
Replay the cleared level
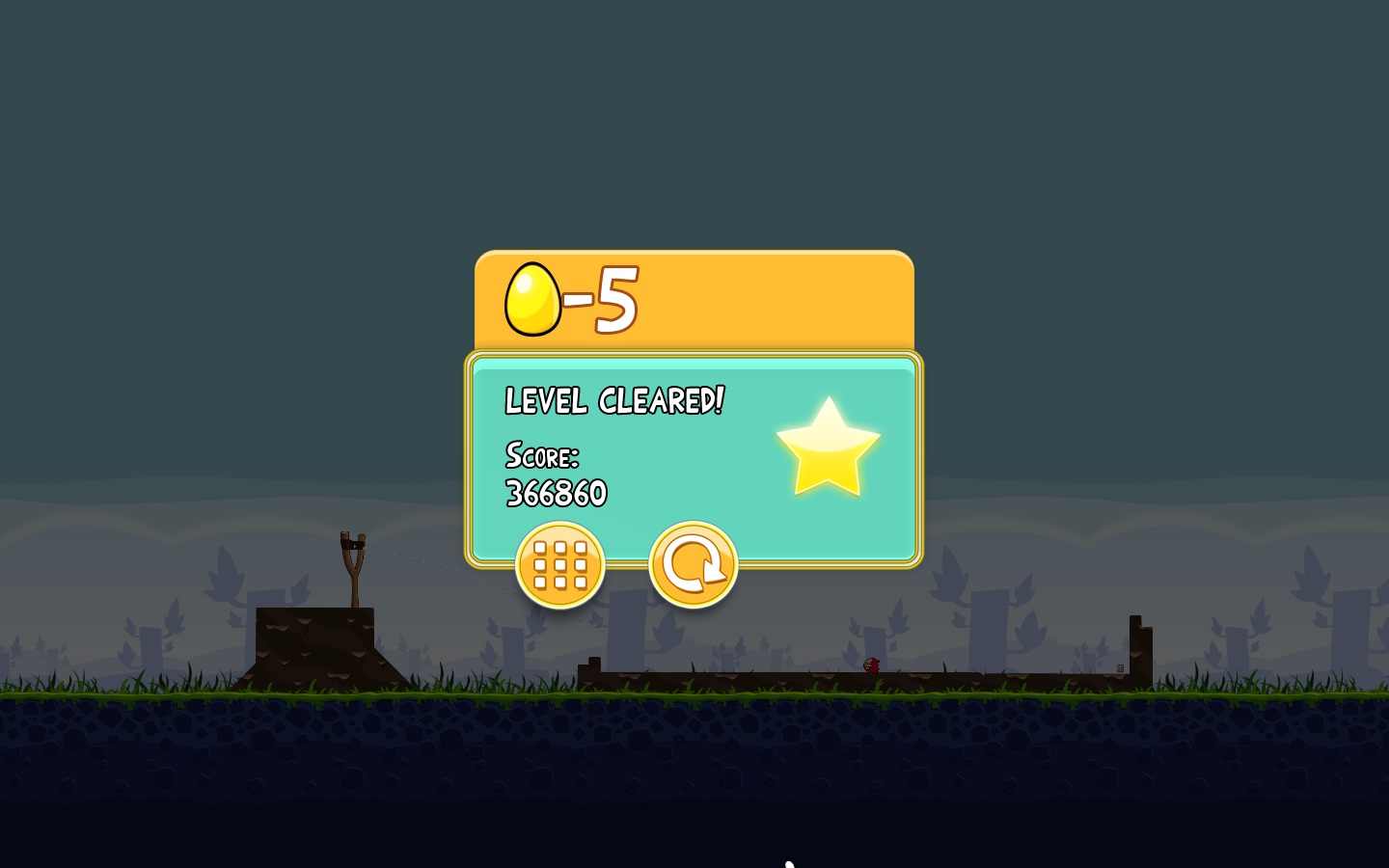[693, 565]
